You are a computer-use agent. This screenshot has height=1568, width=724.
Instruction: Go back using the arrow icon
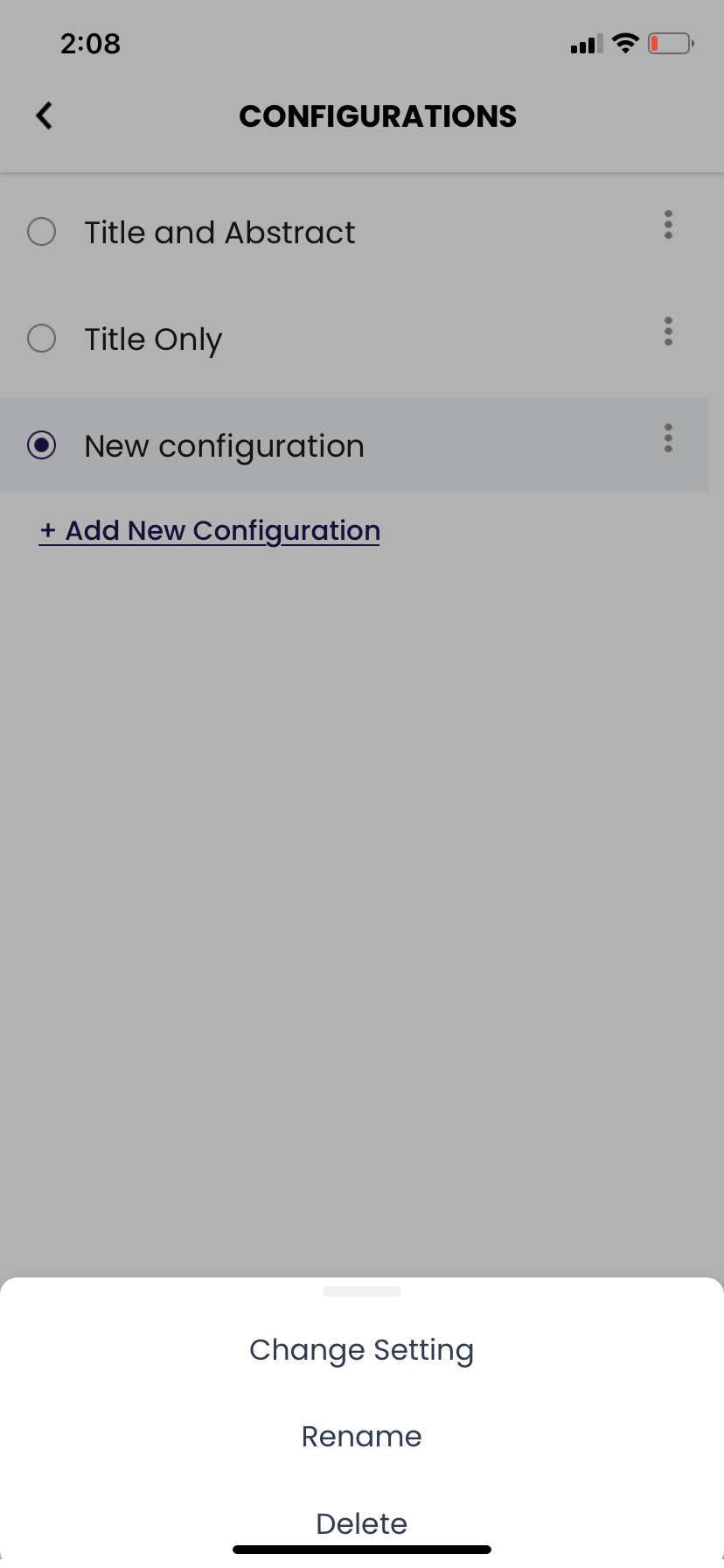[45, 115]
